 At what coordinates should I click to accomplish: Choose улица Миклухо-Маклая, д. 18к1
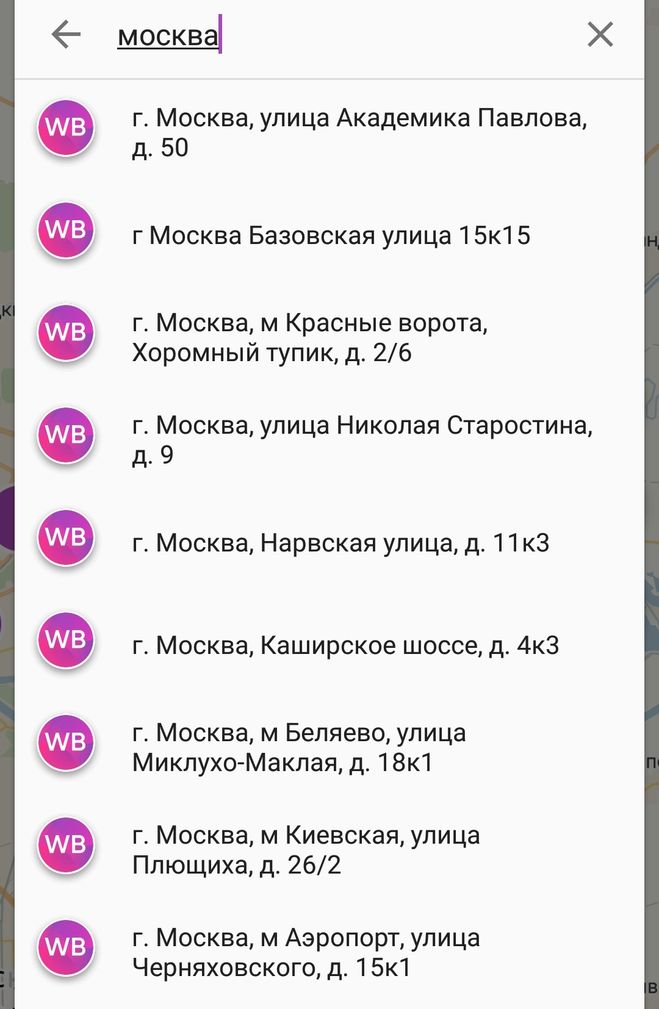tap(299, 748)
